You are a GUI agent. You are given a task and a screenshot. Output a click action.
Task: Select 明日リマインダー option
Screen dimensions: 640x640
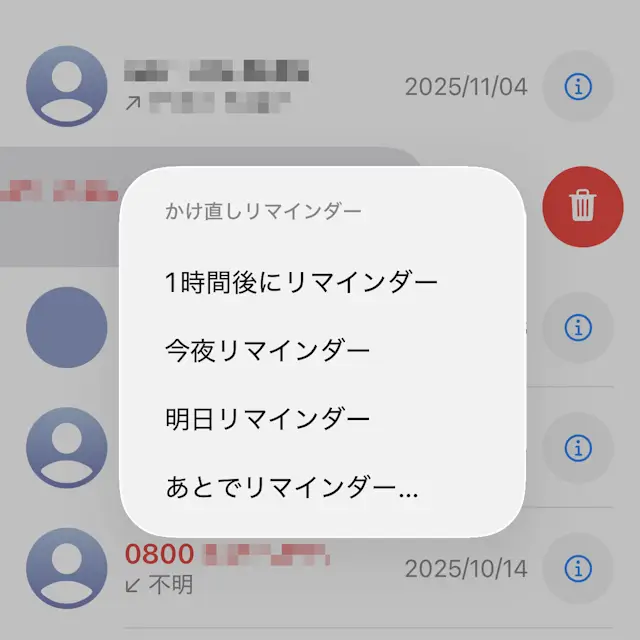(x=268, y=419)
